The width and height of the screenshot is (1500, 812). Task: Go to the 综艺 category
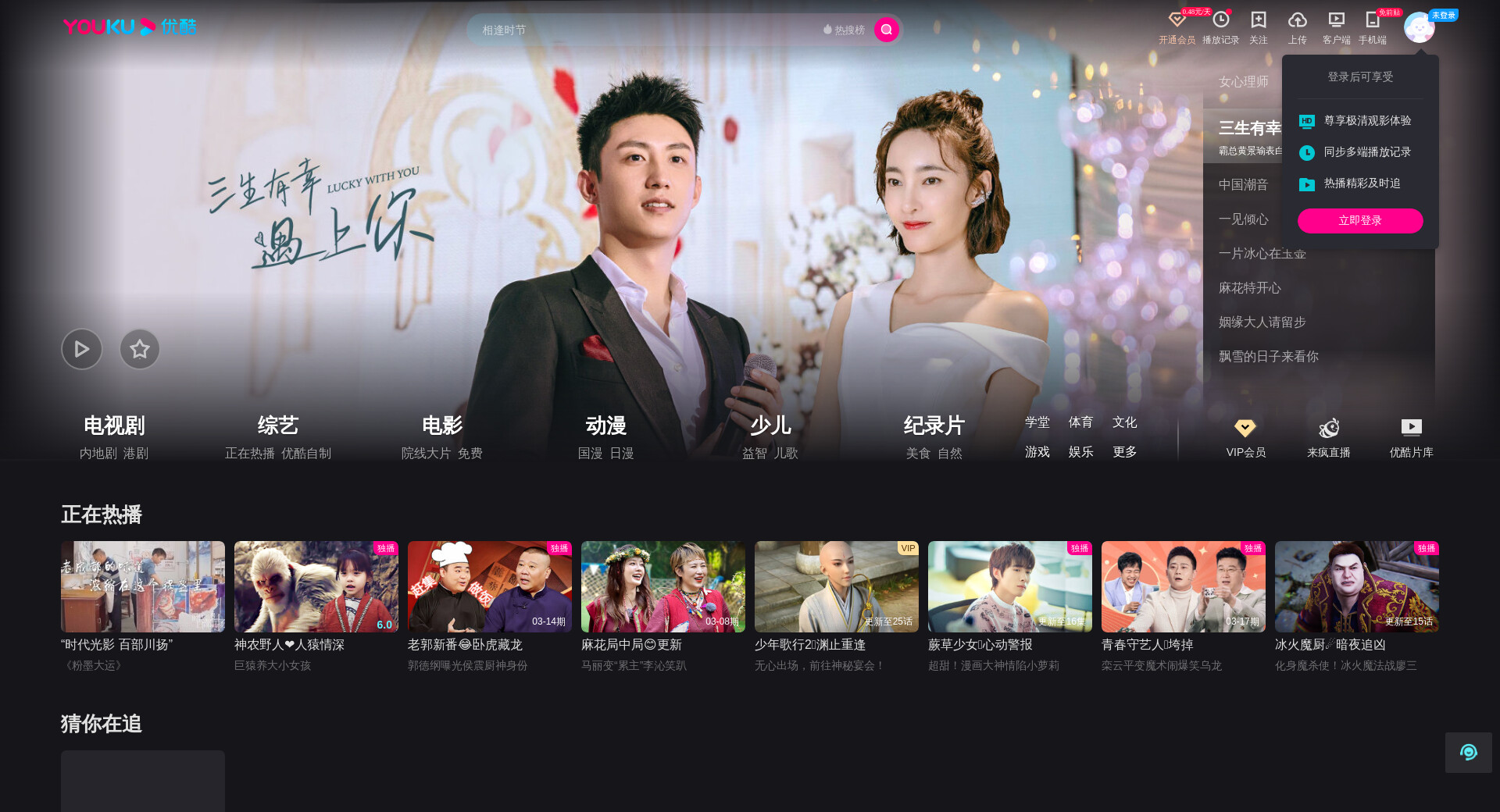[x=278, y=426]
